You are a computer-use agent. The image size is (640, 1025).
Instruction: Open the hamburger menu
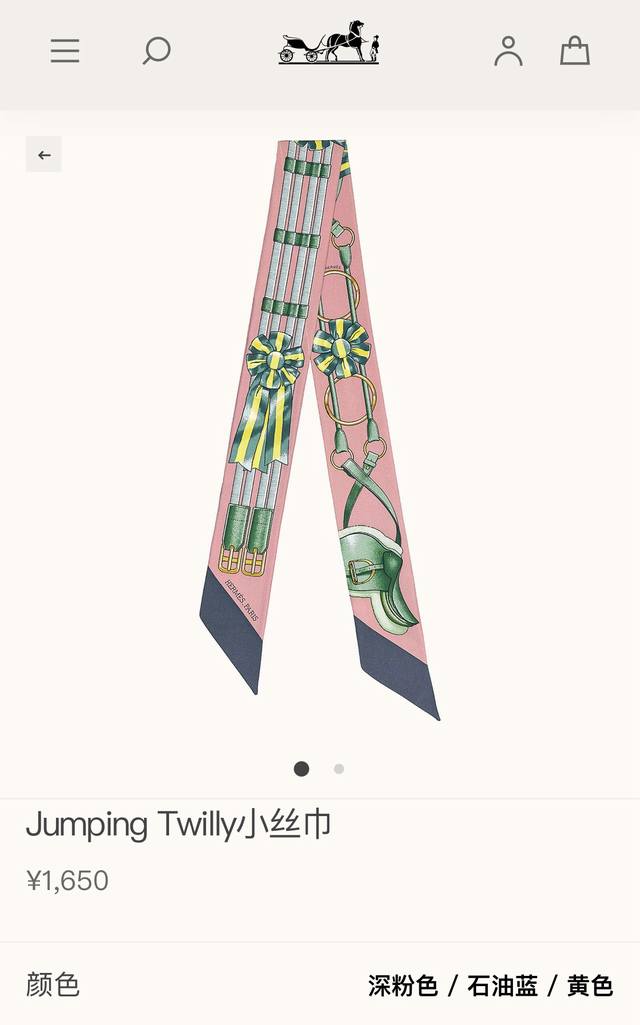(65, 51)
